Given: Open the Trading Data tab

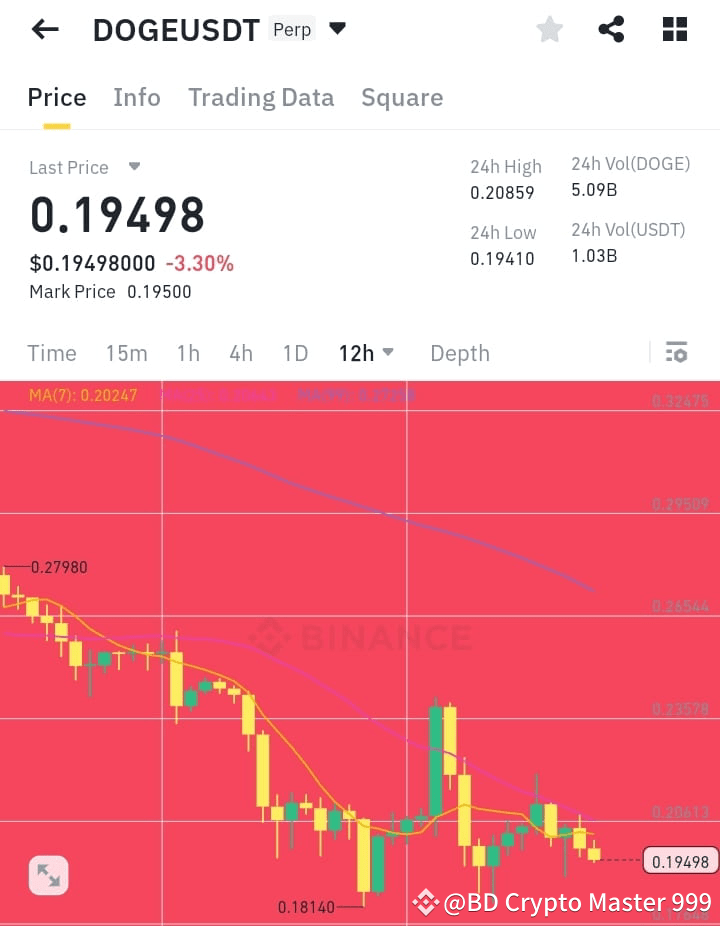Looking at the screenshot, I should 261,97.
